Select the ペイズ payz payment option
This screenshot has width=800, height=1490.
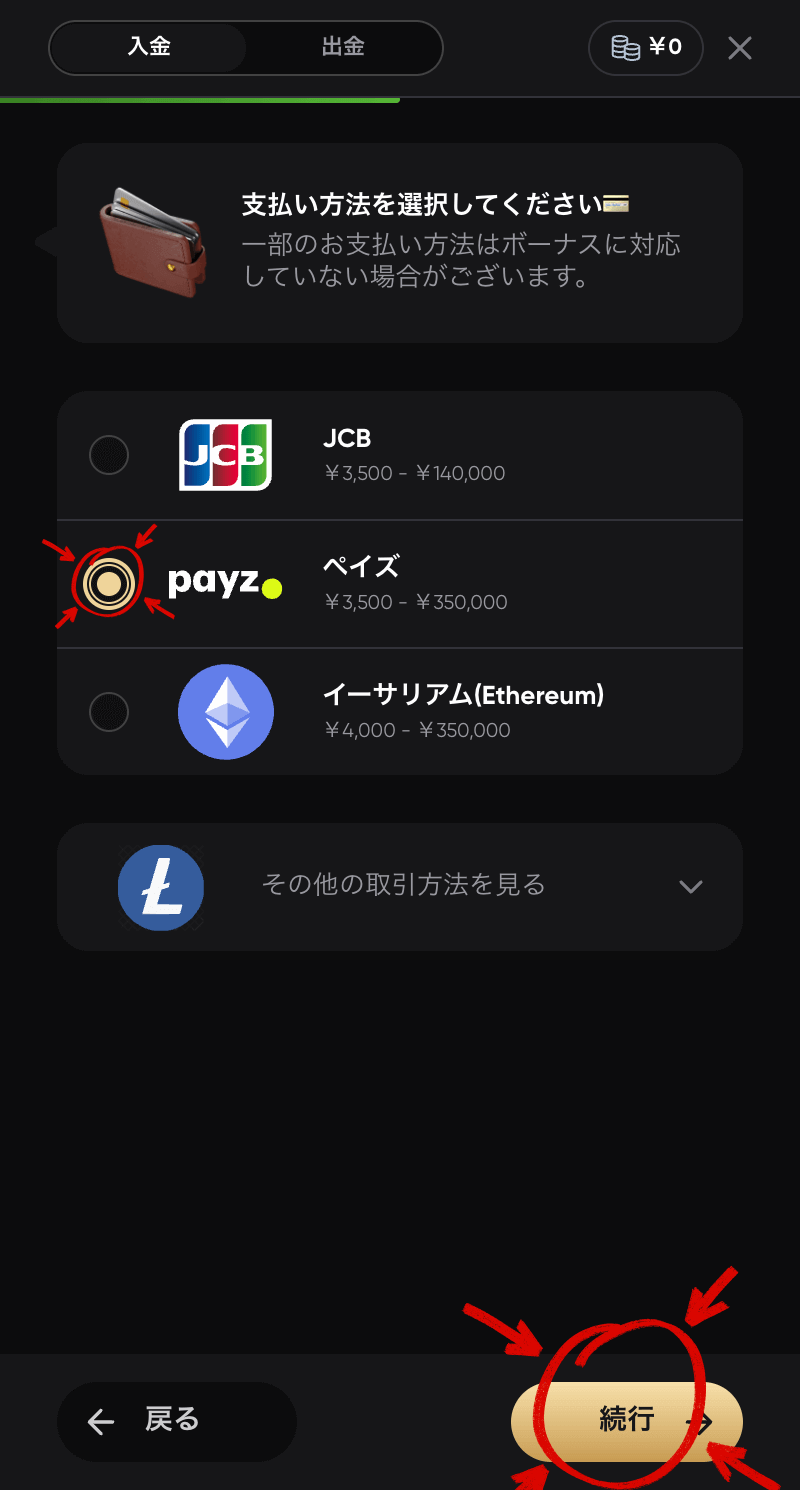click(109, 583)
